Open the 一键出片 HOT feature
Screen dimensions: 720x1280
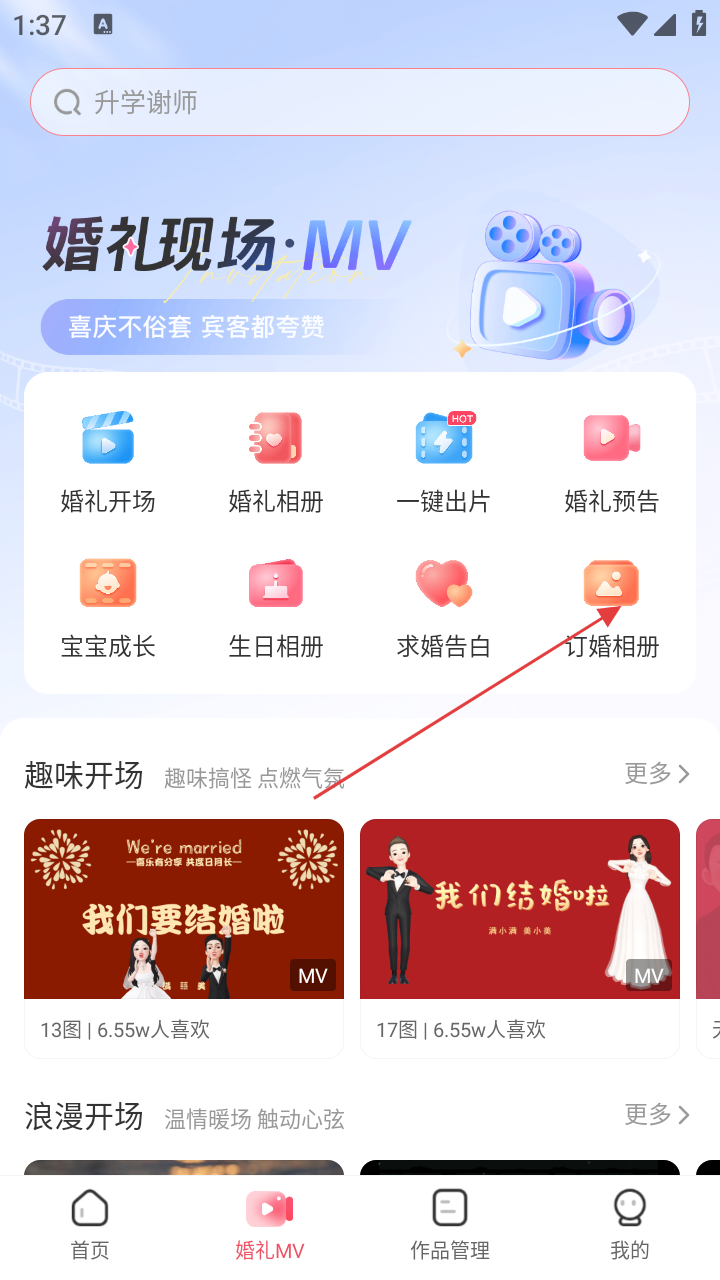(x=444, y=460)
